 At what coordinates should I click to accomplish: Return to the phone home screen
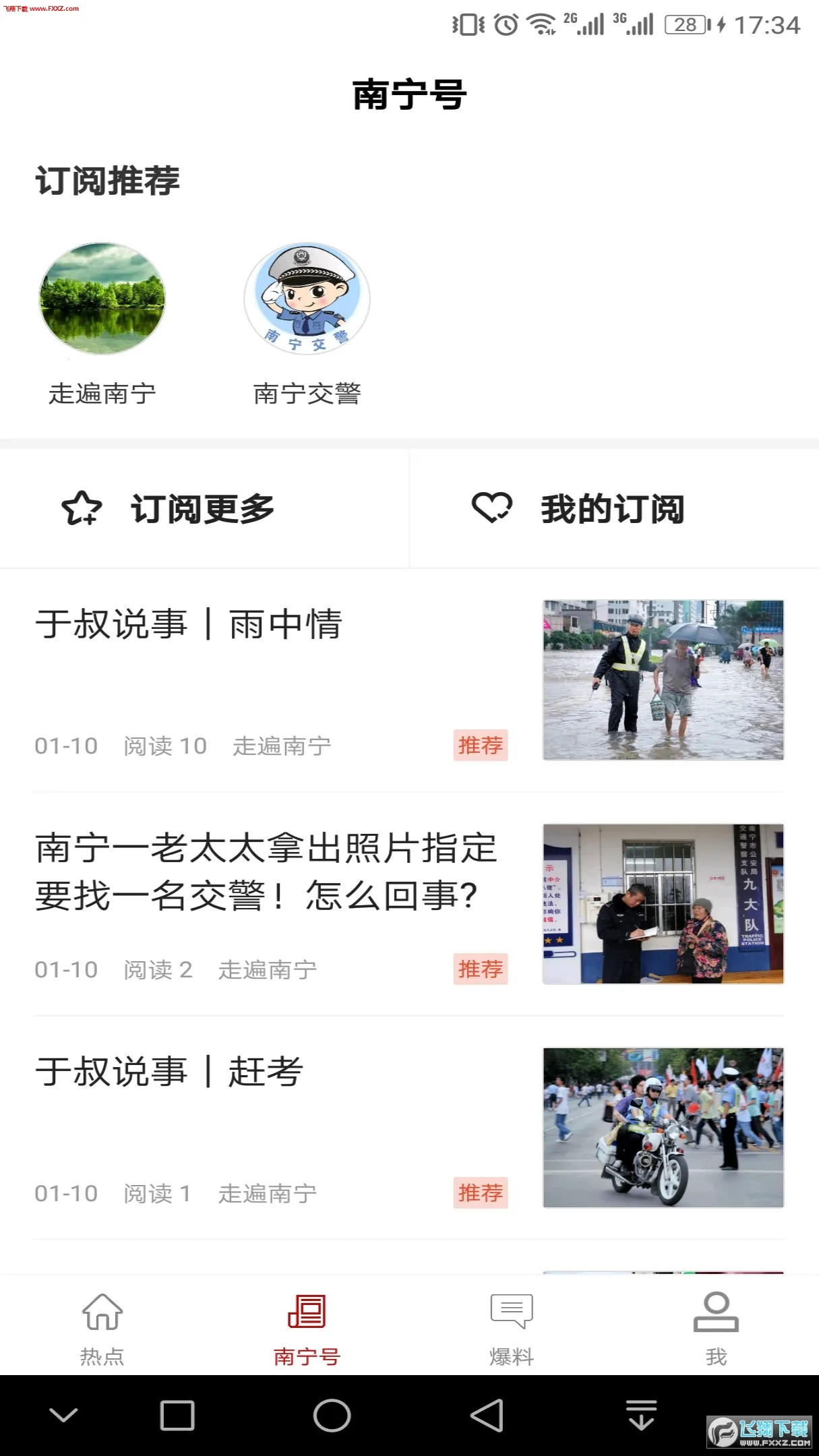[332, 1416]
